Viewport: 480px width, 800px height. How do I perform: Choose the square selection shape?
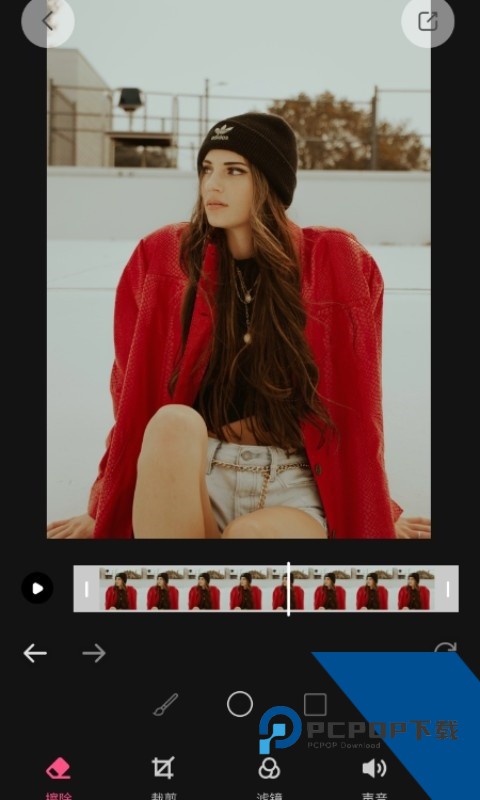pyautogui.click(x=315, y=704)
